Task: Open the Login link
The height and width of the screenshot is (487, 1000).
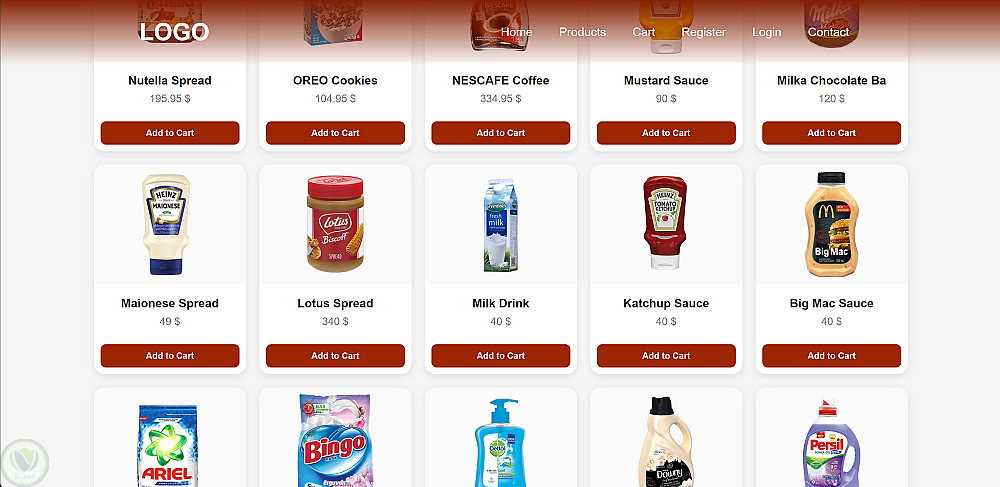Action: [766, 32]
